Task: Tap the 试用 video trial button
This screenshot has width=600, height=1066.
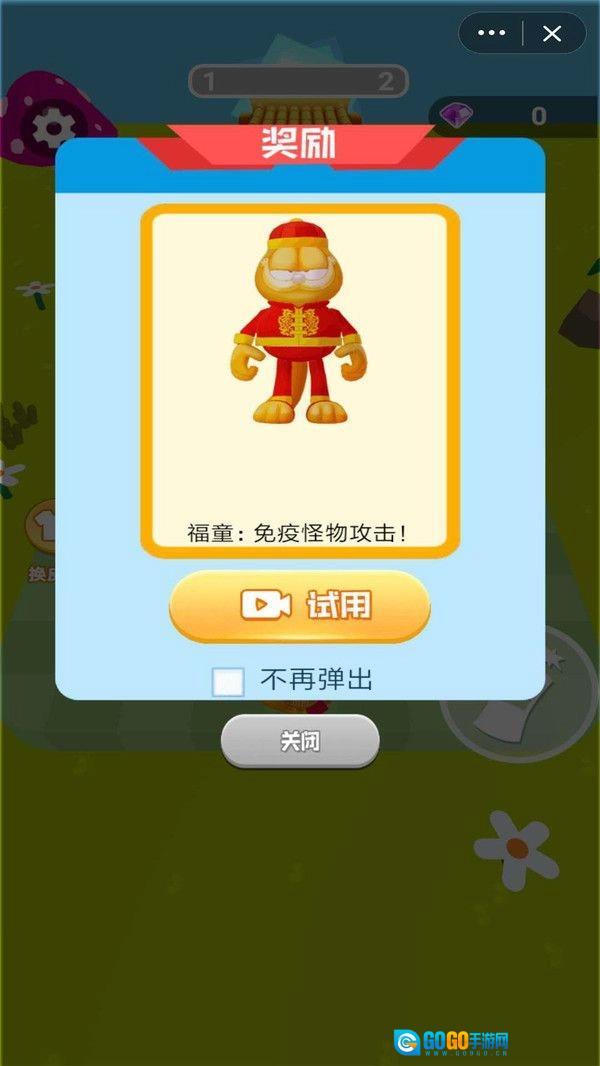Action: click(300, 606)
